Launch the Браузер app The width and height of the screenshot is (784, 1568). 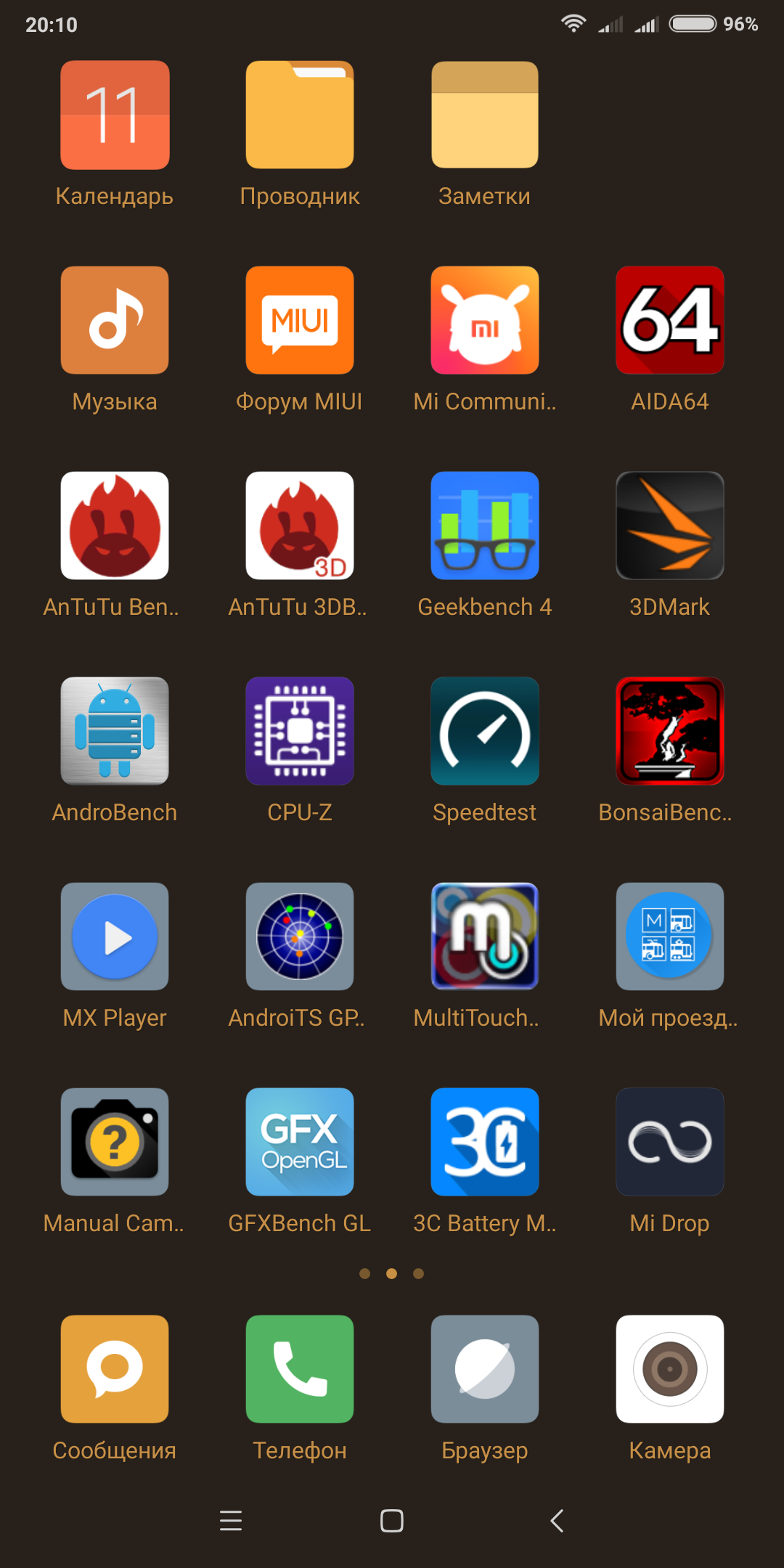[x=485, y=1369]
